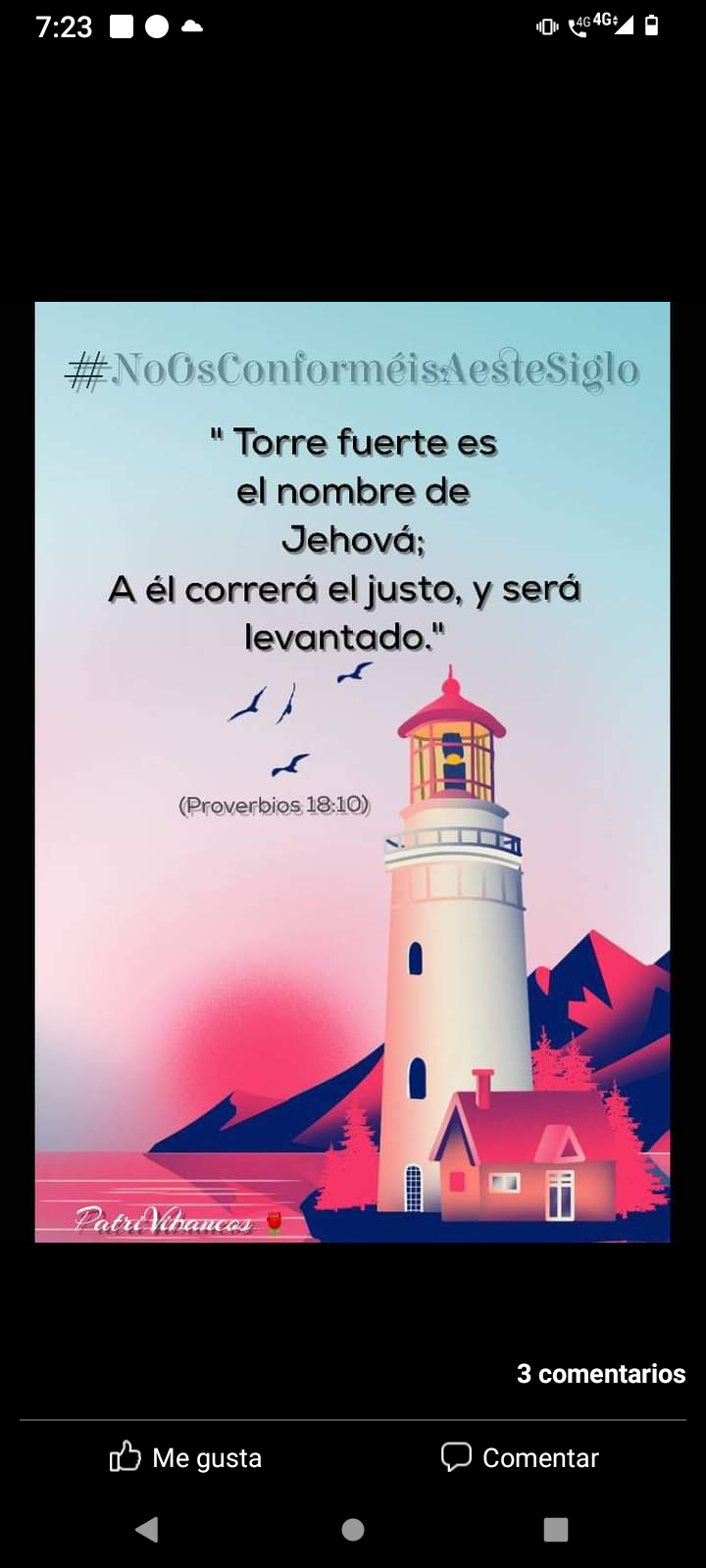This screenshot has width=706, height=1568.
Task: Tap the thumbs-up Me gusta icon
Action: 126,1457
